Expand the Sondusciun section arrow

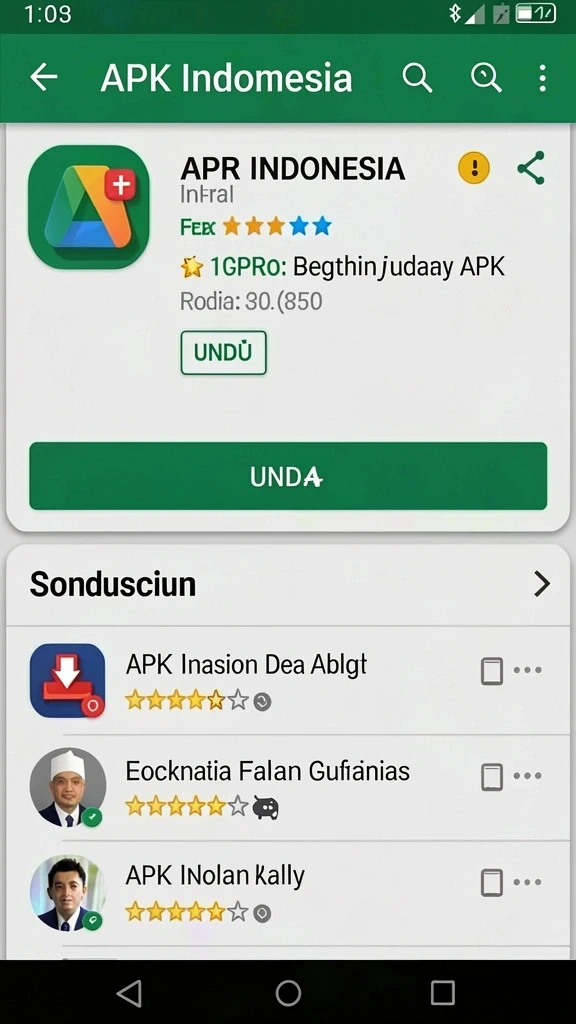541,584
